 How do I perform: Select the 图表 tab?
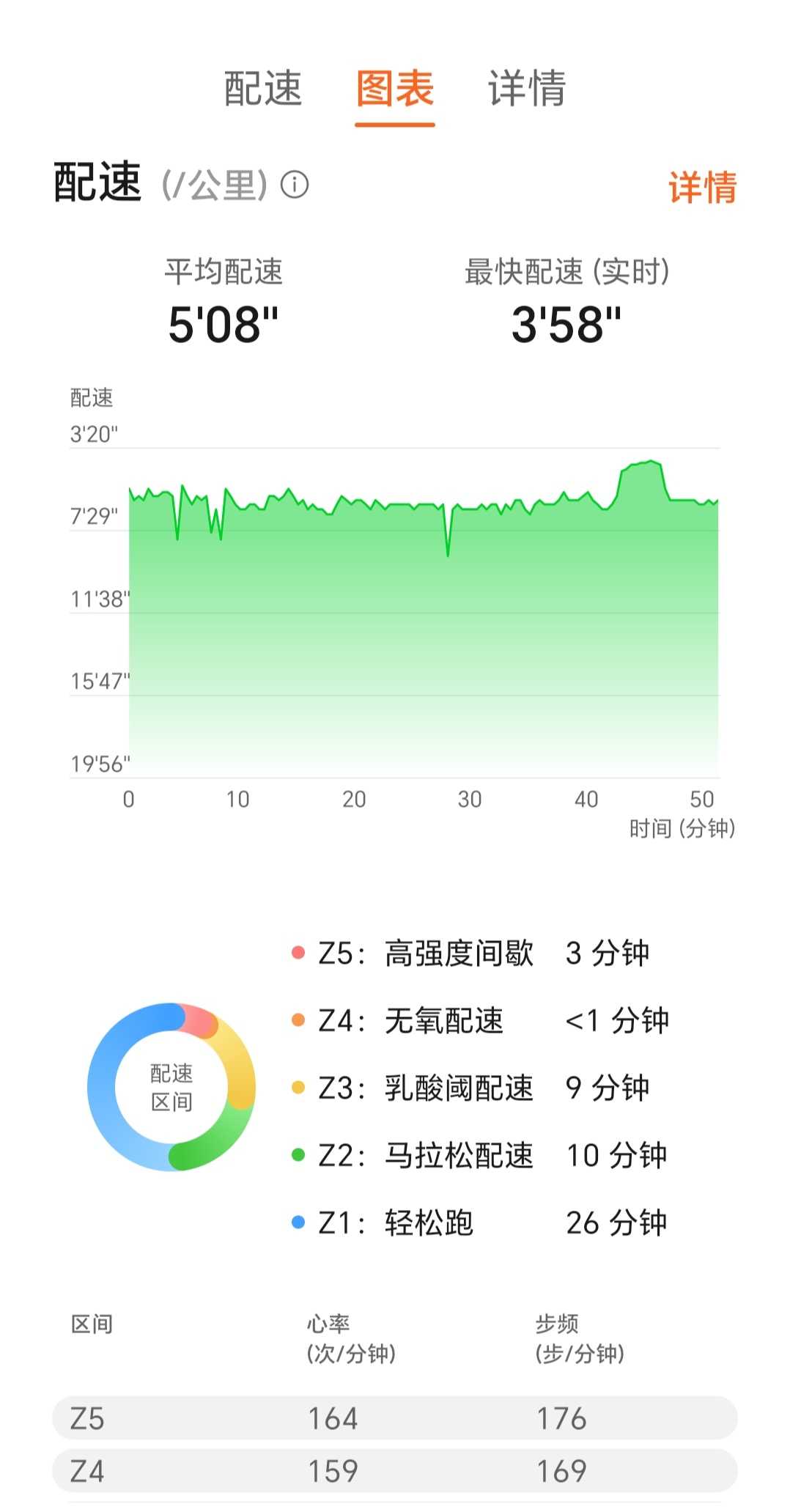tap(395, 89)
